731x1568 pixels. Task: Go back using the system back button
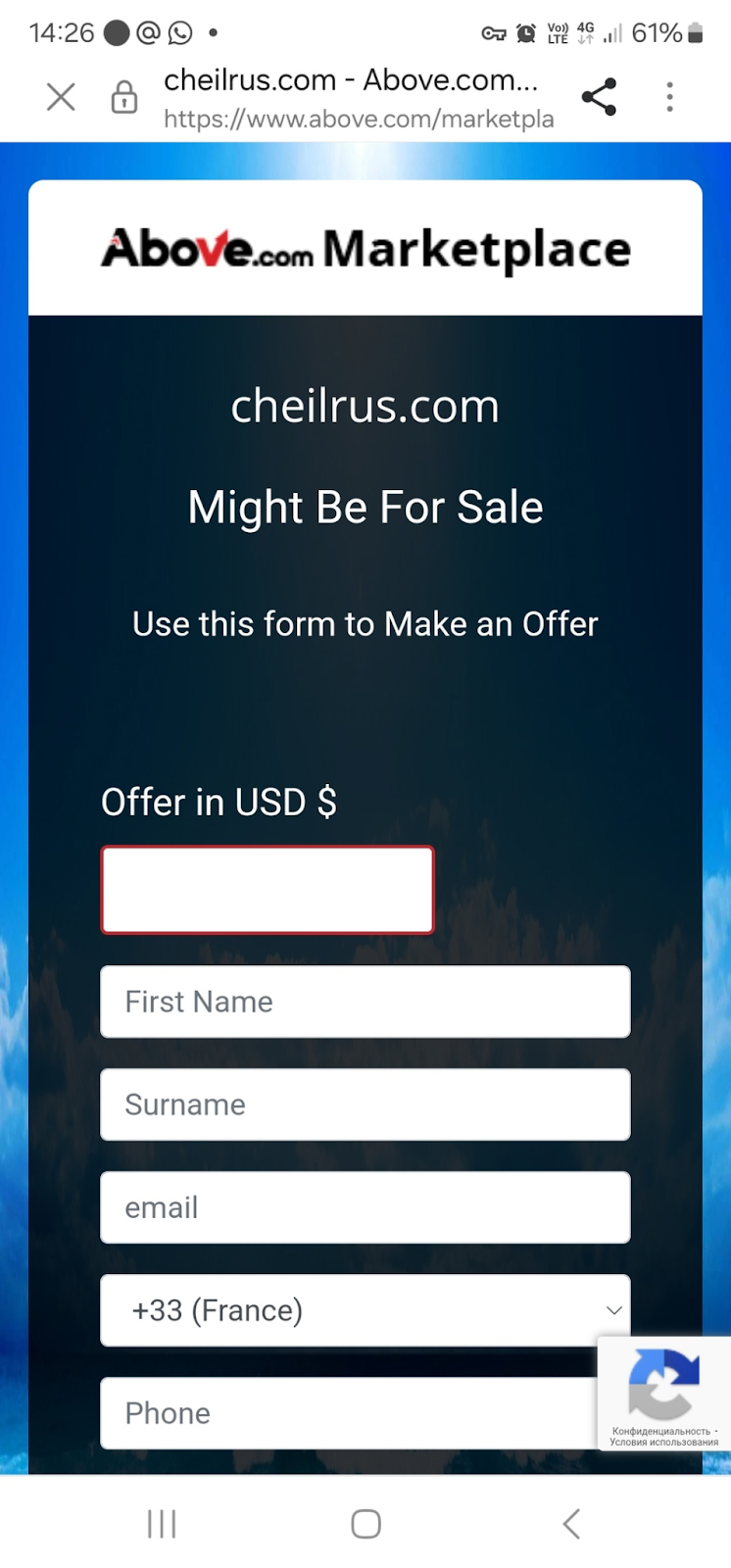(x=571, y=1524)
